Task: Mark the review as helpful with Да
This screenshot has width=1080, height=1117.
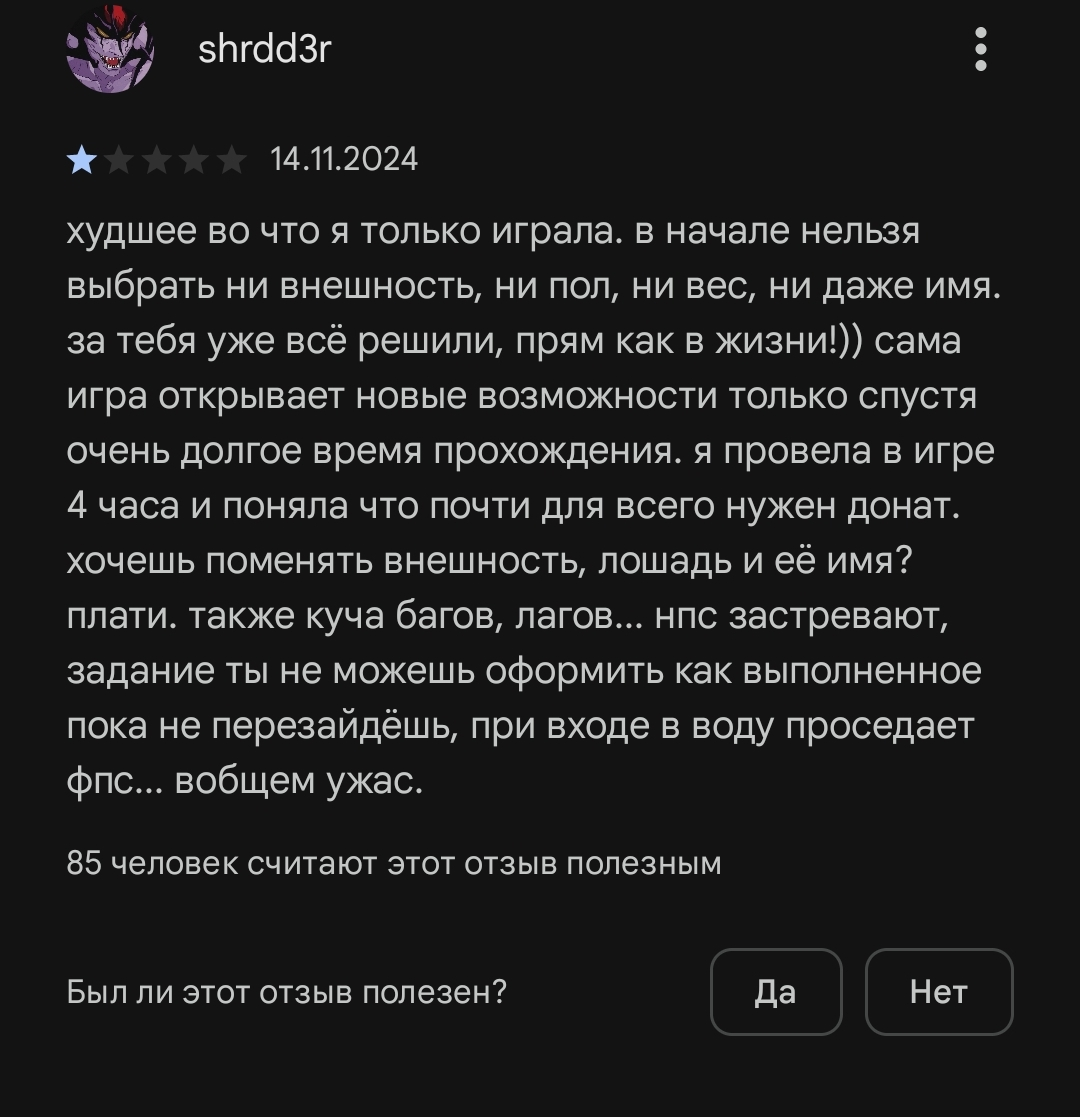Action: (776, 991)
